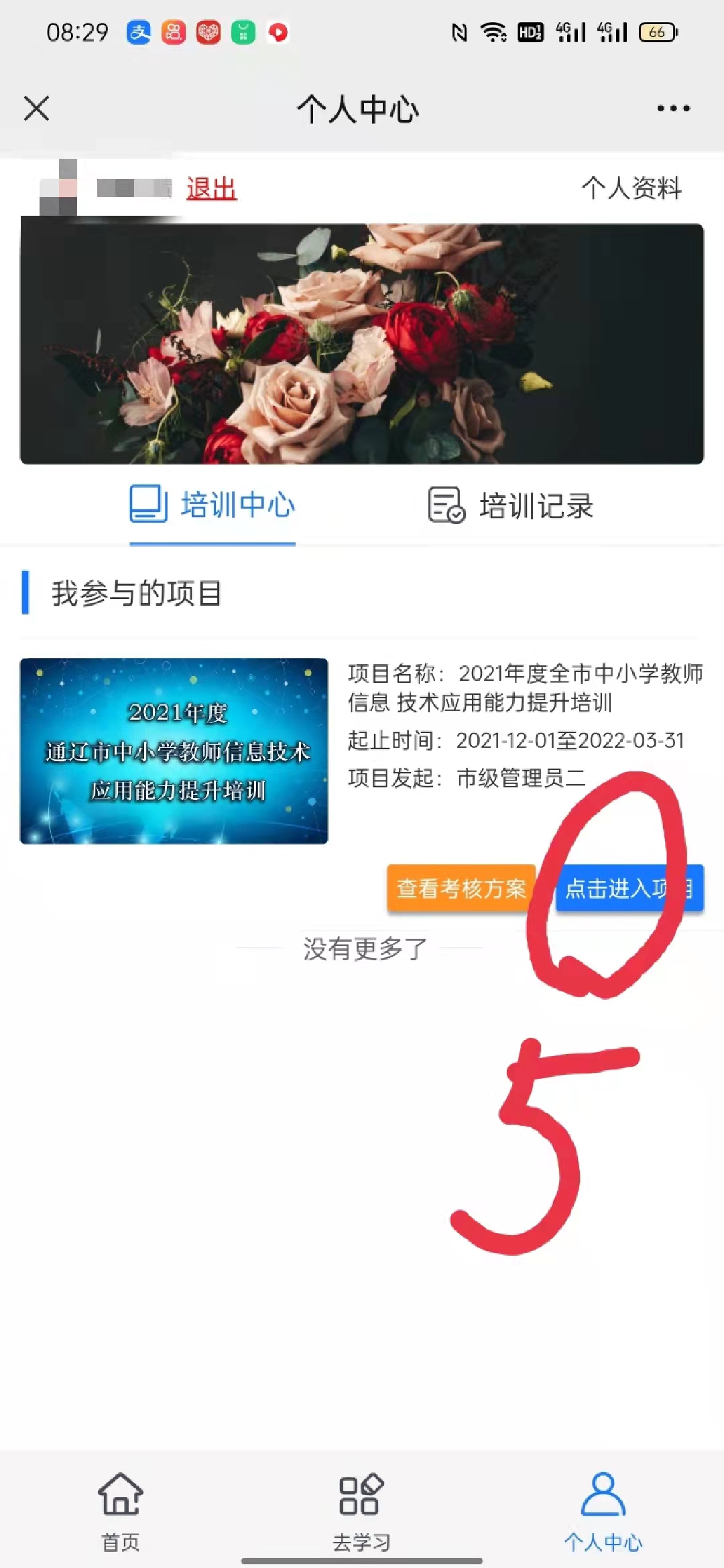Screen dimensions: 724x1568
Task: Tap the 退出 logout link
Action: point(211,188)
